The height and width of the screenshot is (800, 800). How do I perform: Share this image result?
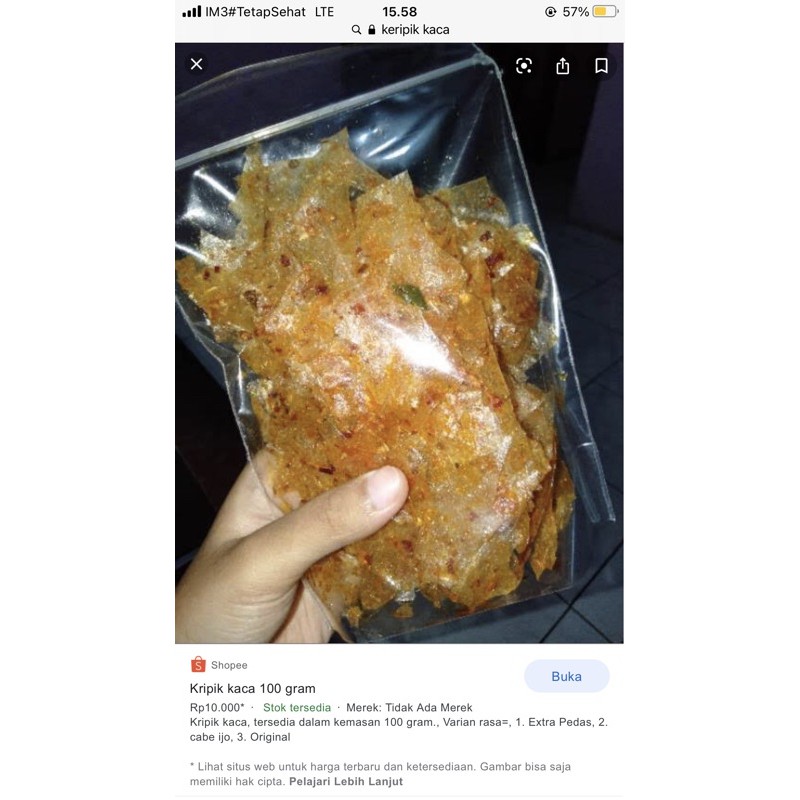coord(563,66)
